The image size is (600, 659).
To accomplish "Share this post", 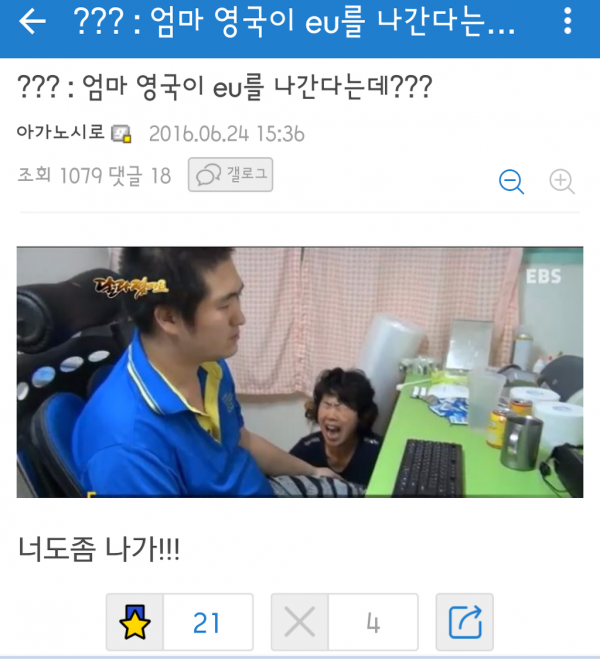I will [465, 623].
